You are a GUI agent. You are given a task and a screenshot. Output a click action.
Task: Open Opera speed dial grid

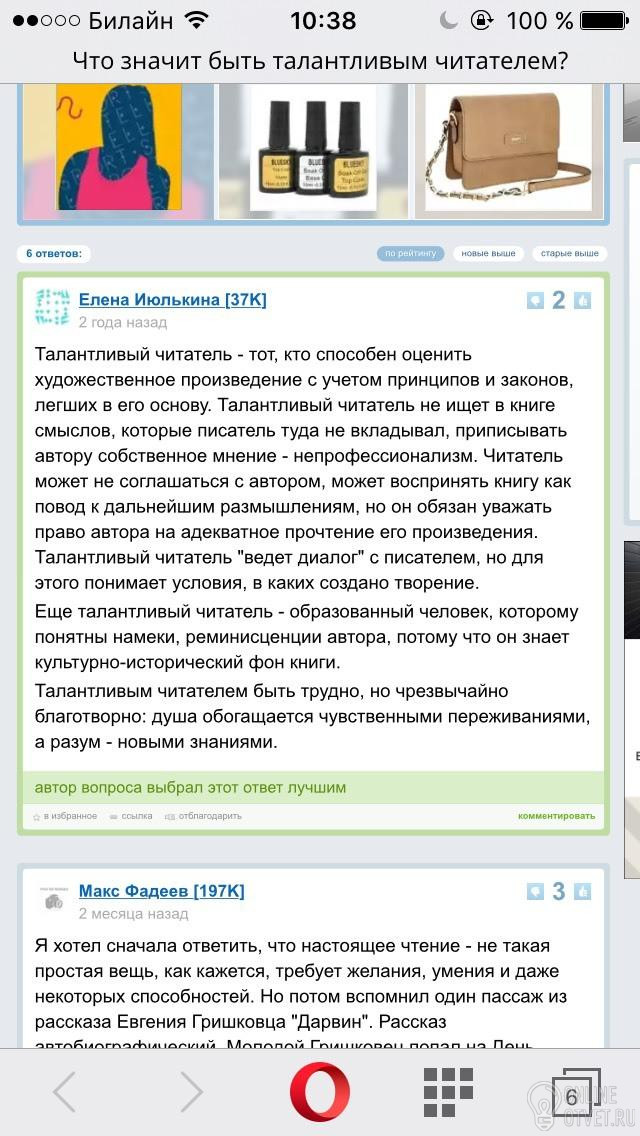(x=448, y=1092)
